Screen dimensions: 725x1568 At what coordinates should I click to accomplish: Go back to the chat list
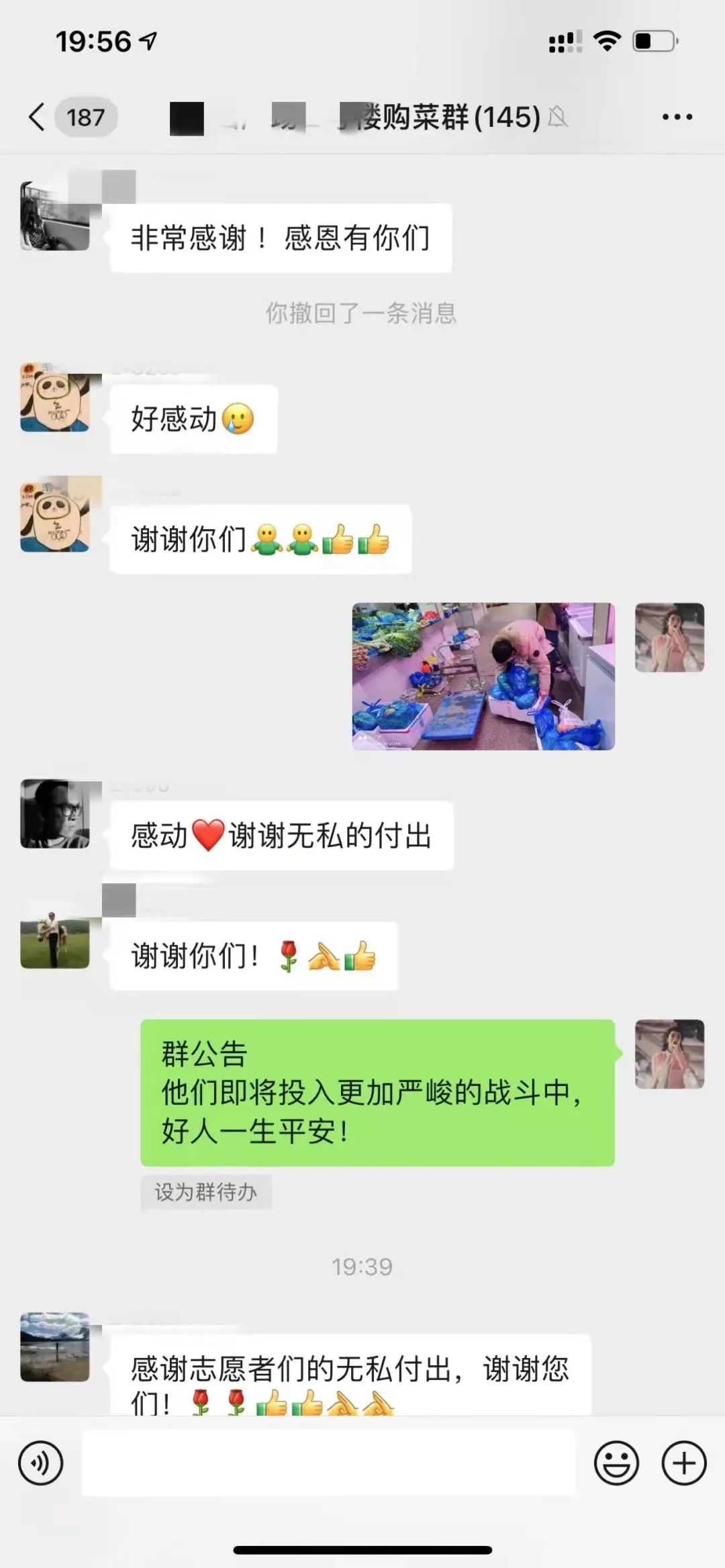coord(38,117)
